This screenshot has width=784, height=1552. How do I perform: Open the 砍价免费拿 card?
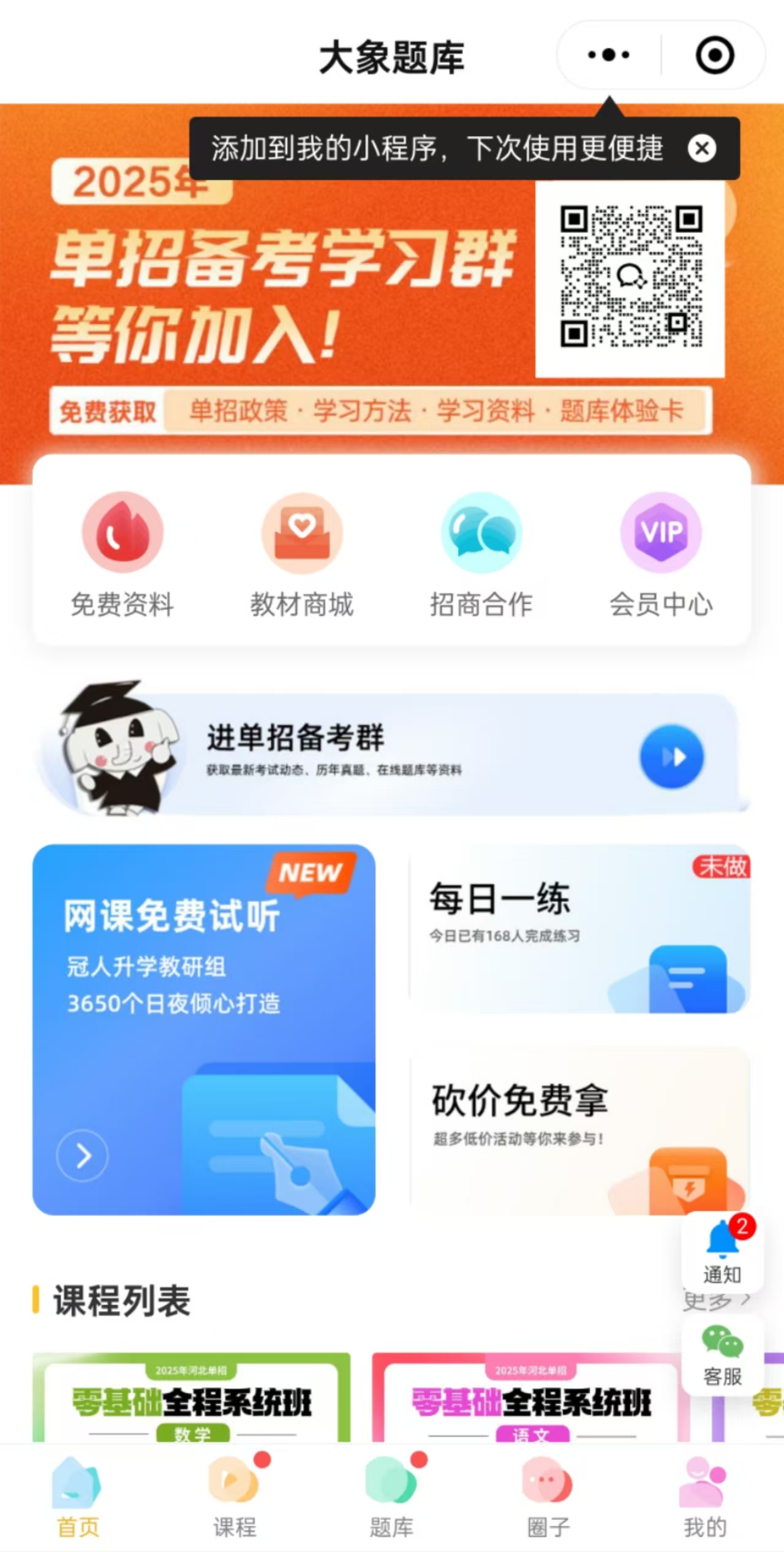(580, 1131)
